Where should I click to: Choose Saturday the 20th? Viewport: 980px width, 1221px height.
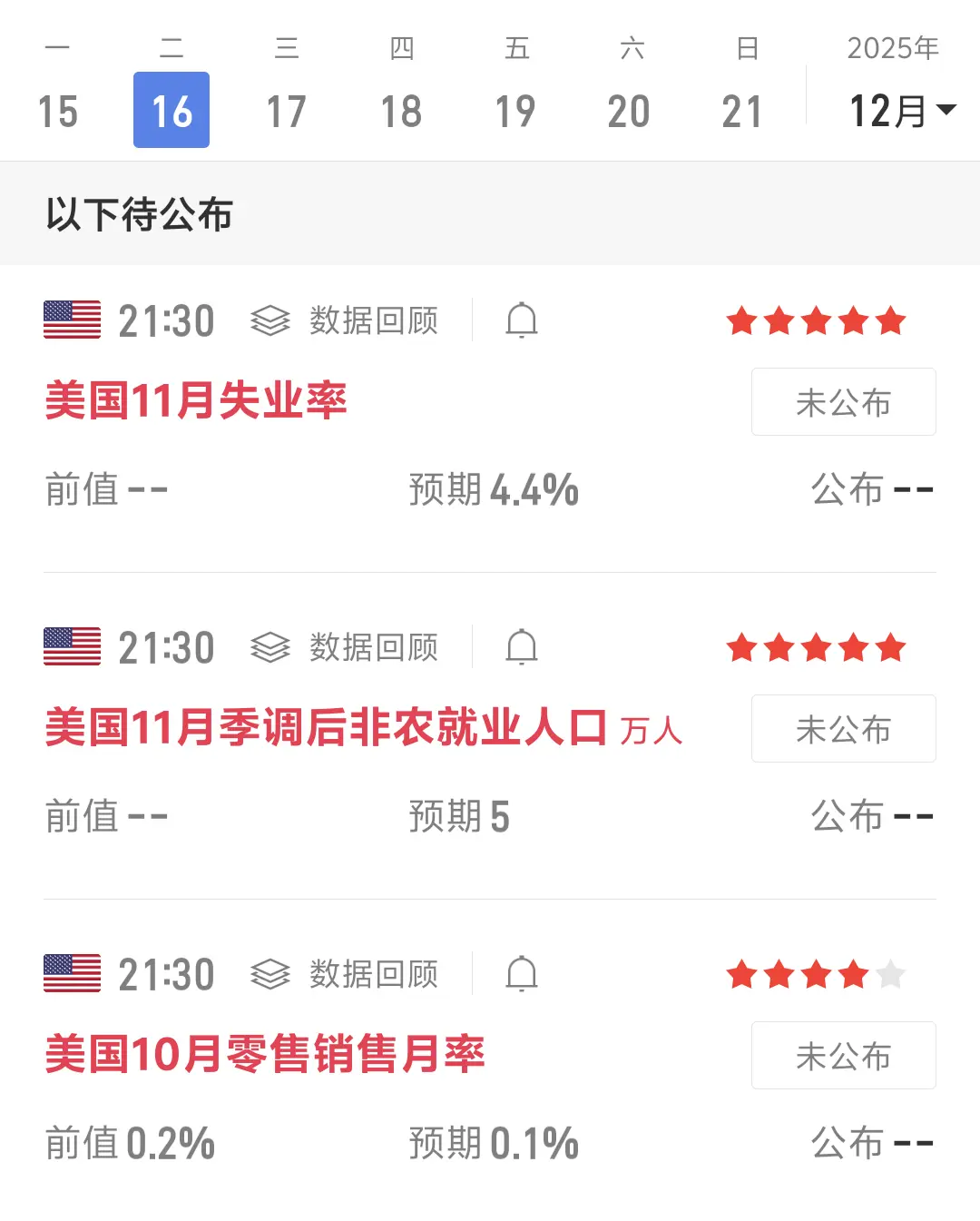[630, 111]
